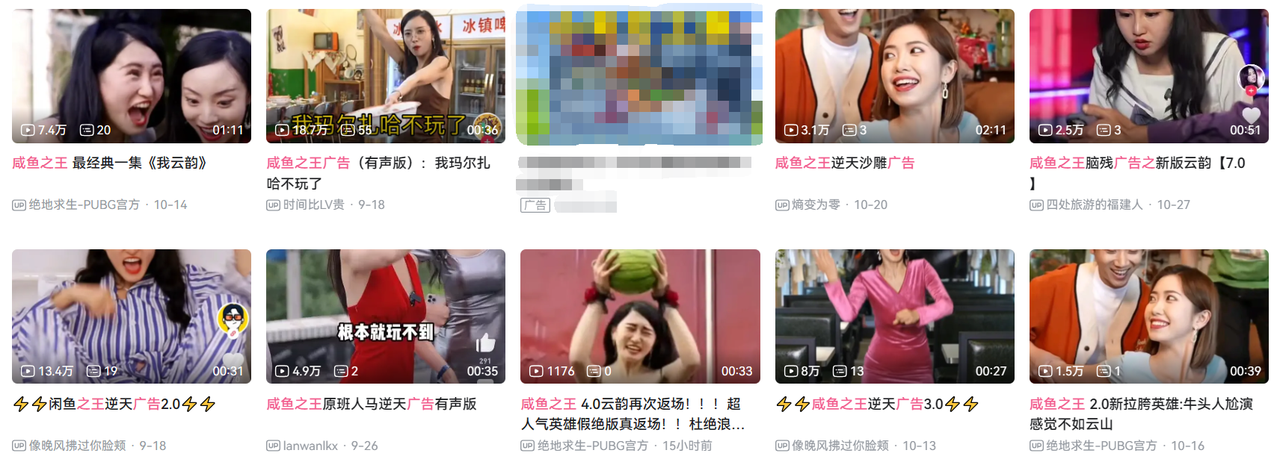Open 咸鱼之王逆天广告3.0 video
Screen dimensions: 1280x459
tap(894, 316)
